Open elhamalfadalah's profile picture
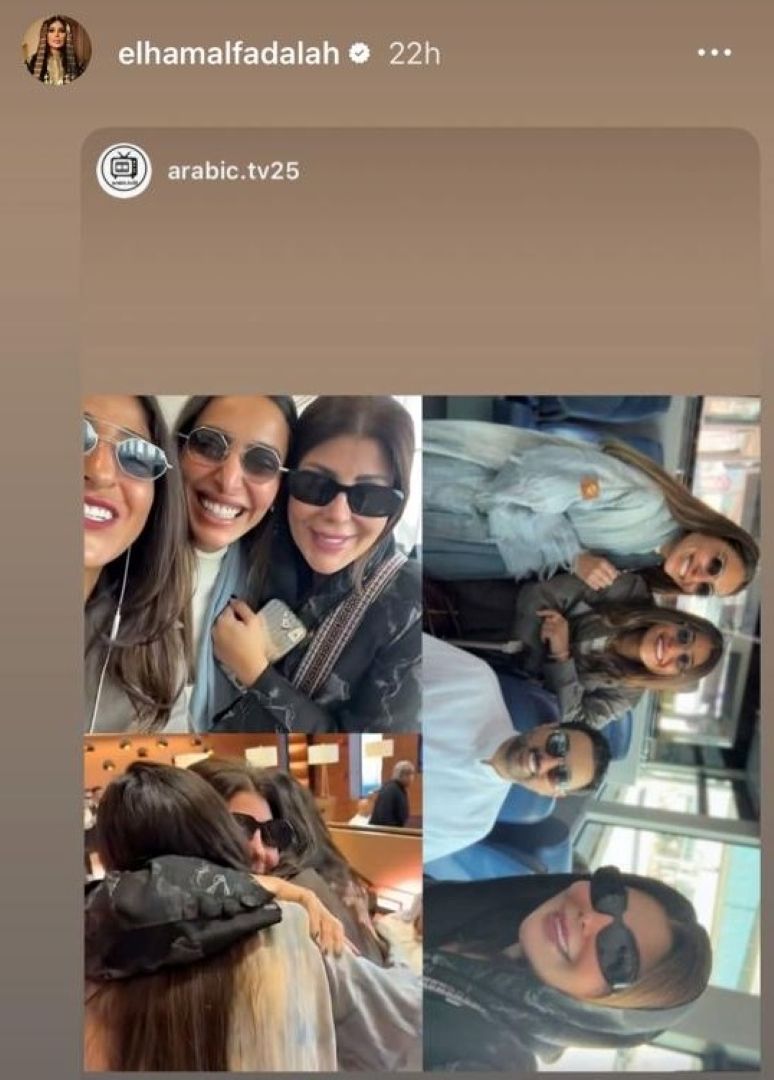This screenshot has width=774, height=1080. click(x=56, y=50)
